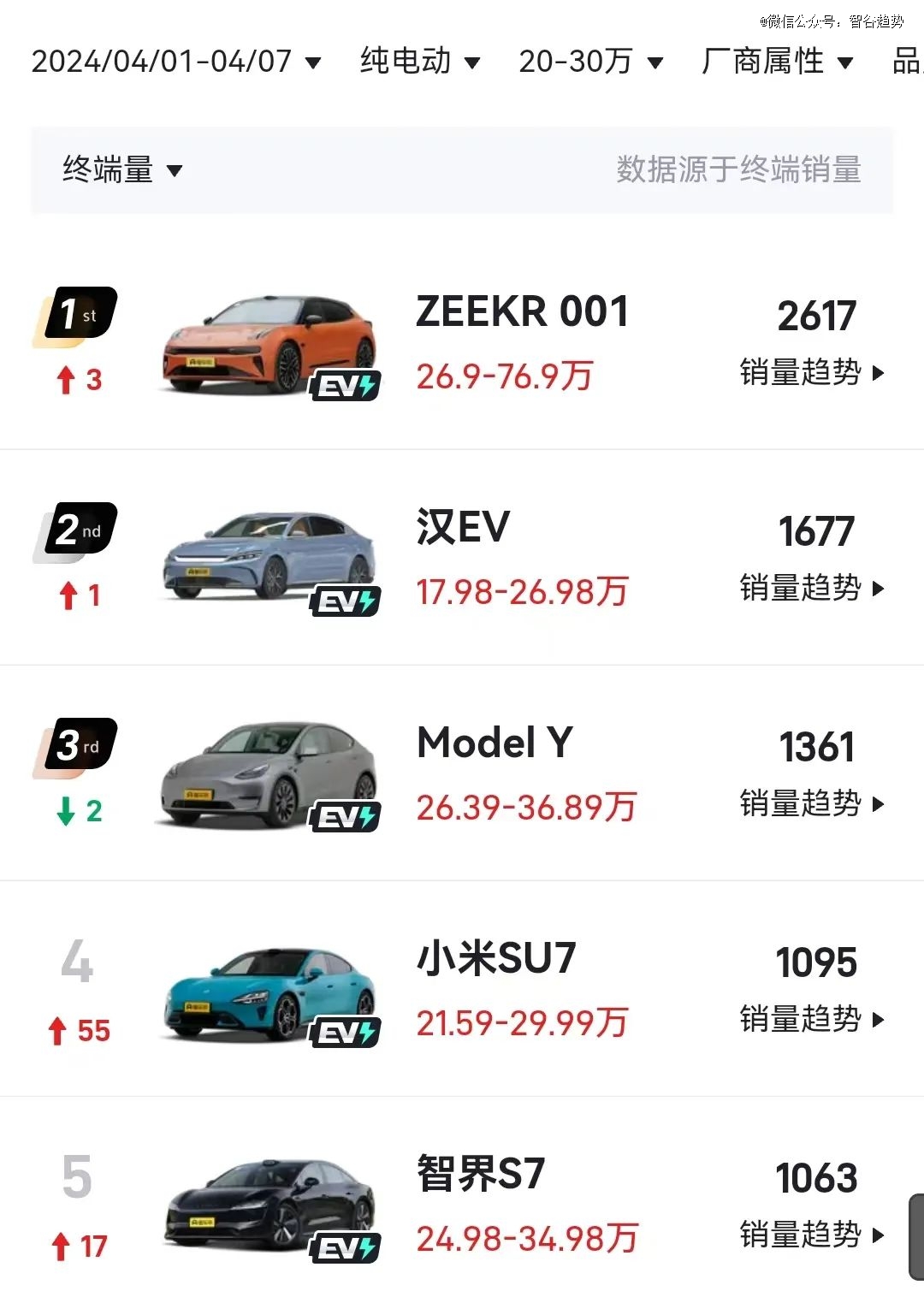Show 销量趋势 for Model Y
This screenshot has width=924, height=1291.
tap(811, 804)
